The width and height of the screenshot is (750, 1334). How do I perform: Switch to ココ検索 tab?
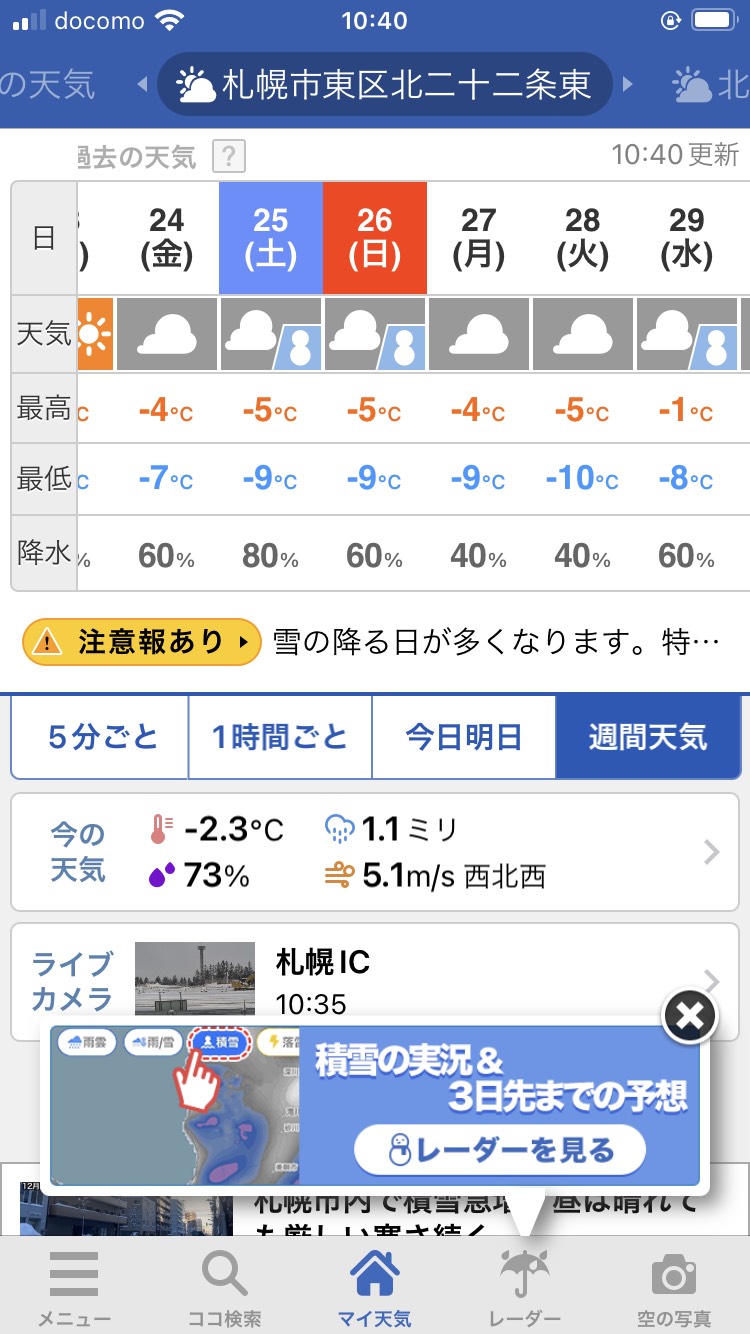click(x=225, y=1285)
